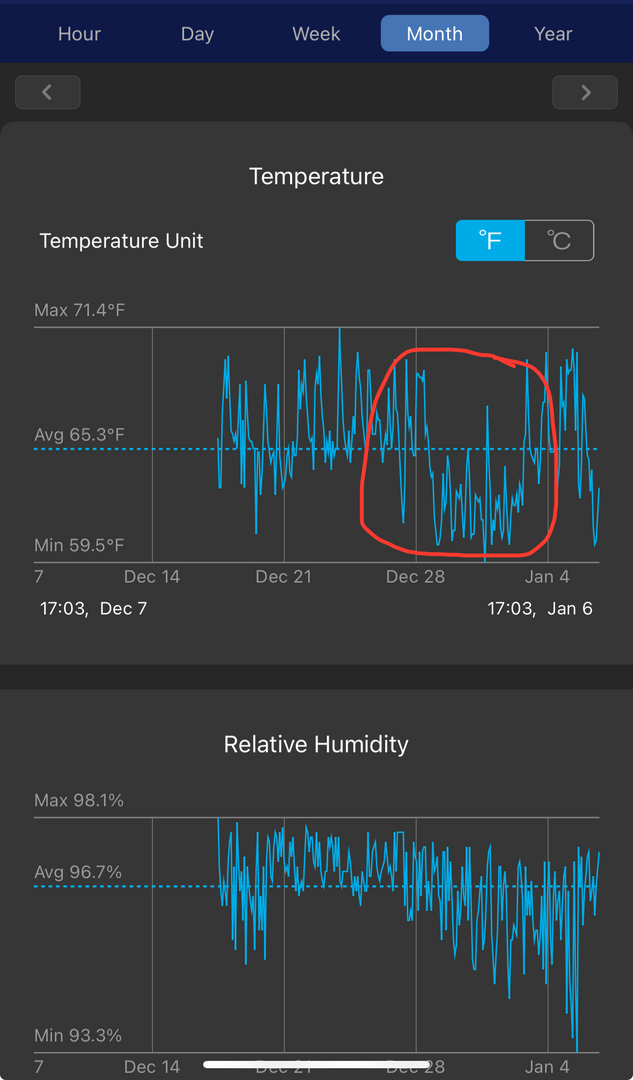
Task: Tap the Month tab
Action: pyautogui.click(x=435, y=34)
